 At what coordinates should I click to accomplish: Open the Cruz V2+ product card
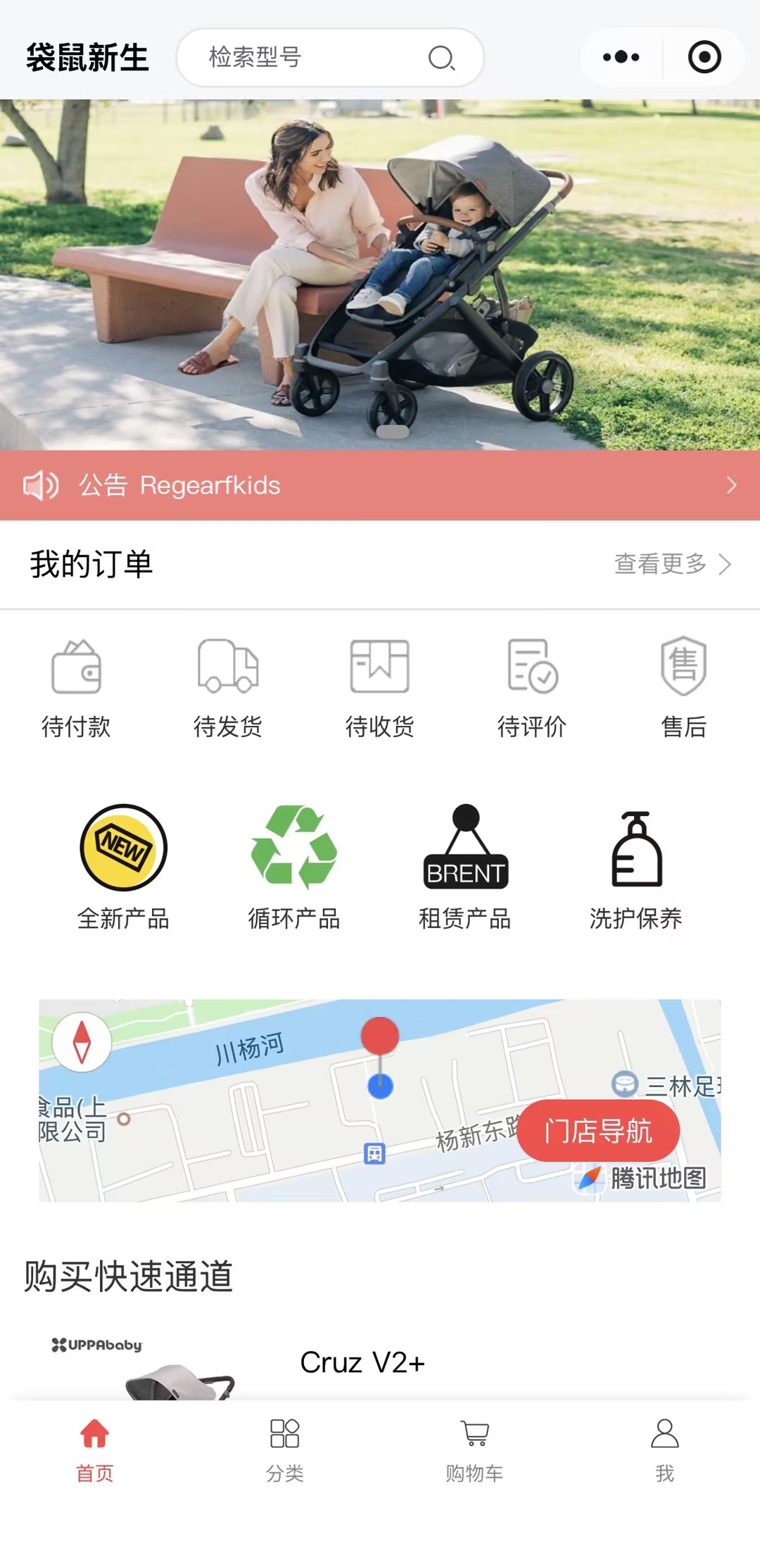tap(362, 1363)
